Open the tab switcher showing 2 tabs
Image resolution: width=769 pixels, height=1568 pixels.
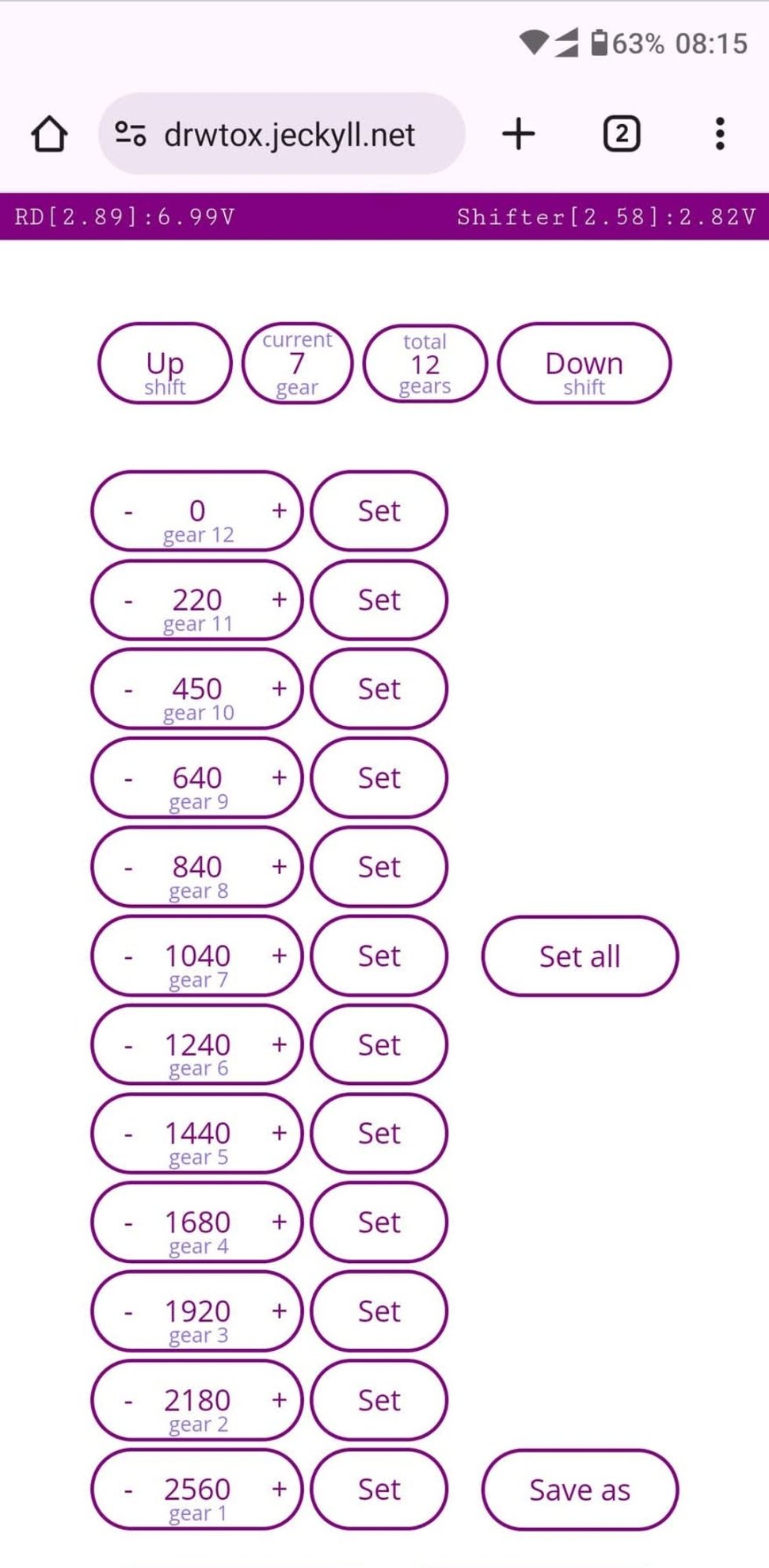tap(622, 134)
